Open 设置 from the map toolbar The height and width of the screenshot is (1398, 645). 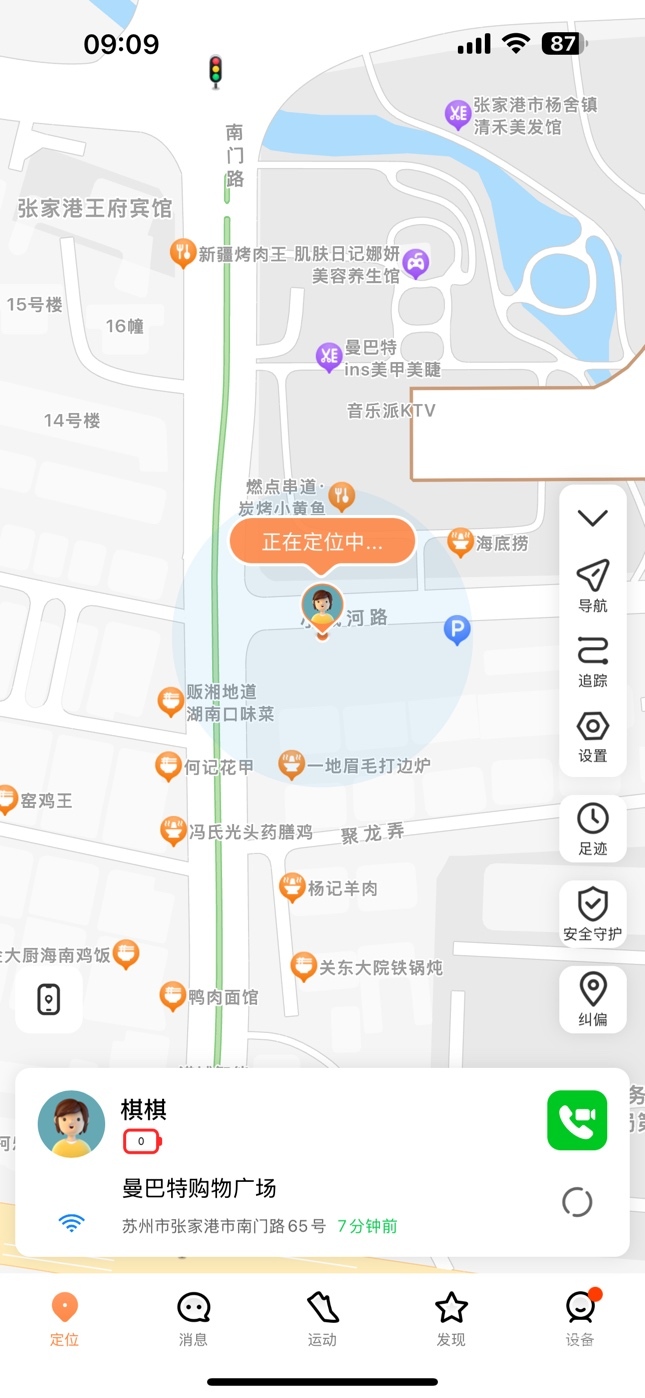[593, 737]
